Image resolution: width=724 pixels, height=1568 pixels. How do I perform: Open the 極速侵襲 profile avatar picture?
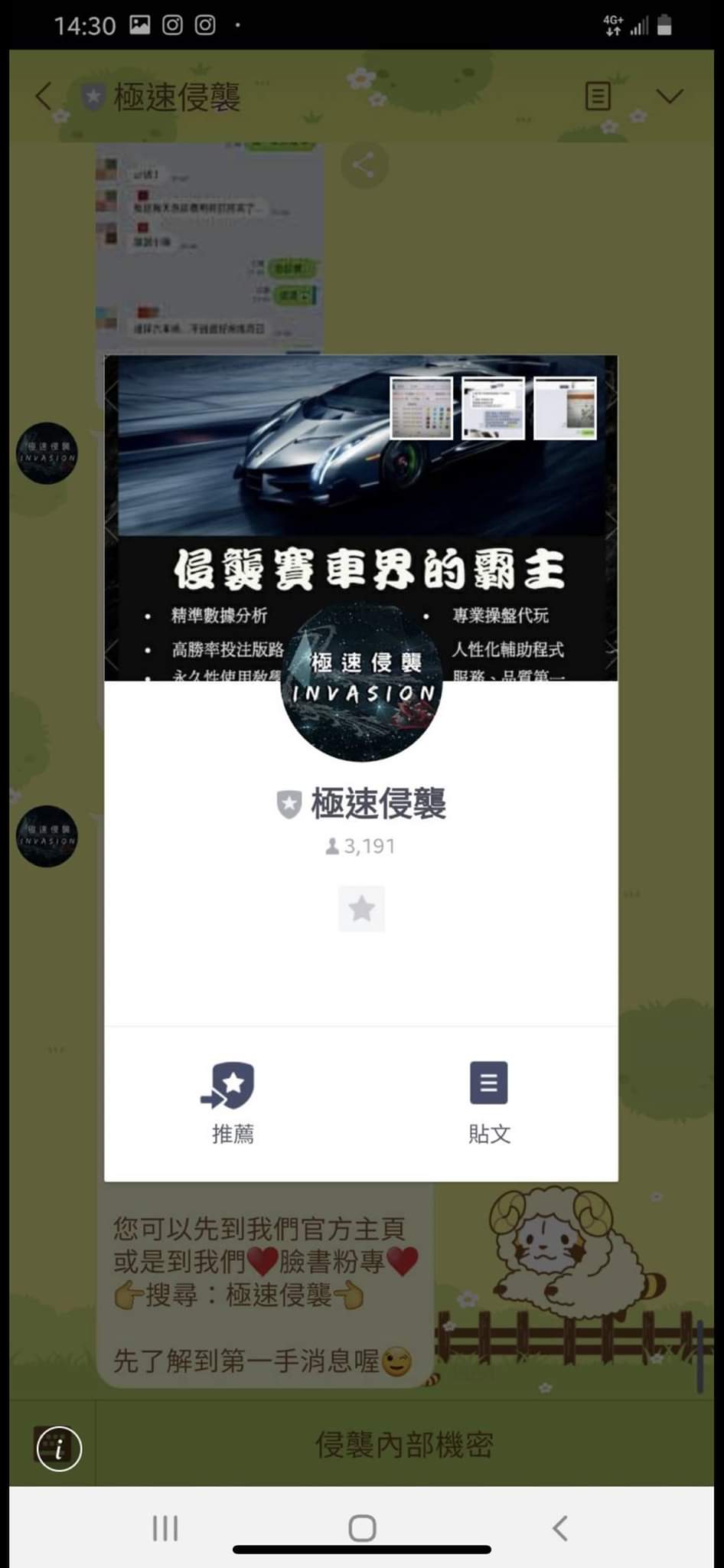[x=362, y=683]
